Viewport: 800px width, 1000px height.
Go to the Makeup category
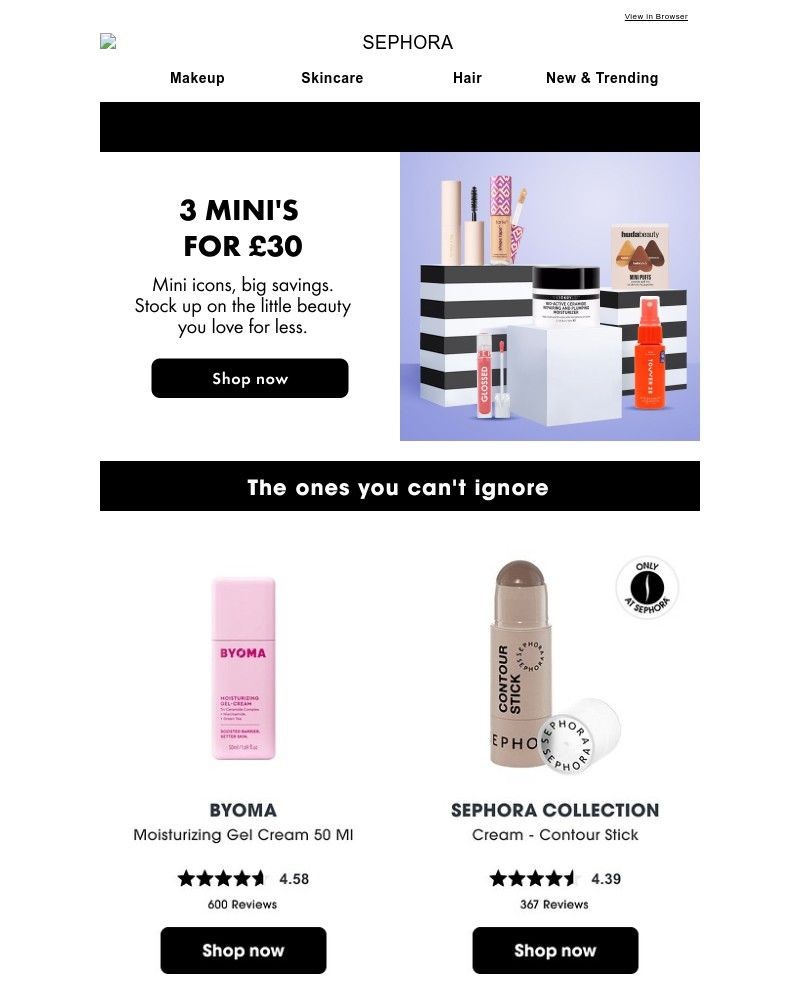(x=197, y=78)
